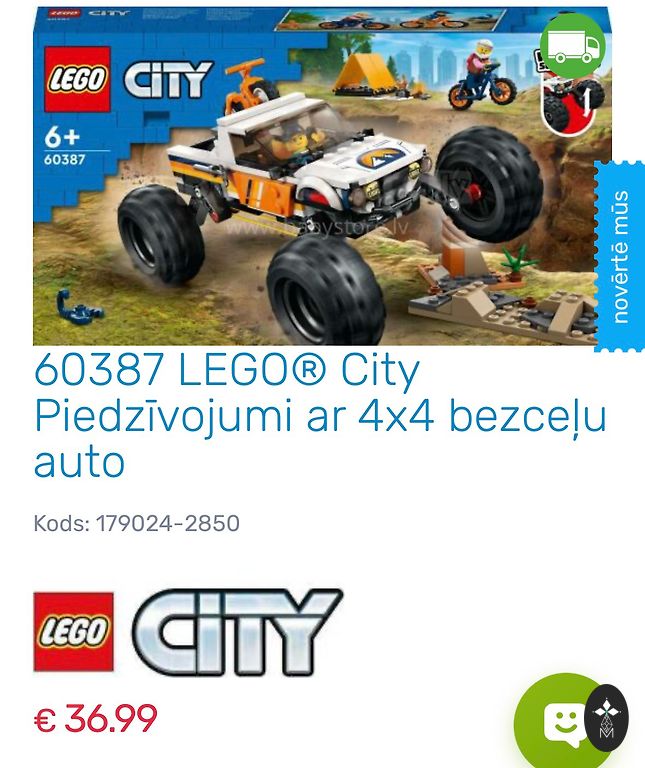The width and height of the screenshot is (645, 768).
Task: Open the LEGO City brand logo
Action: pyautogui.click(x=188, y=631)
